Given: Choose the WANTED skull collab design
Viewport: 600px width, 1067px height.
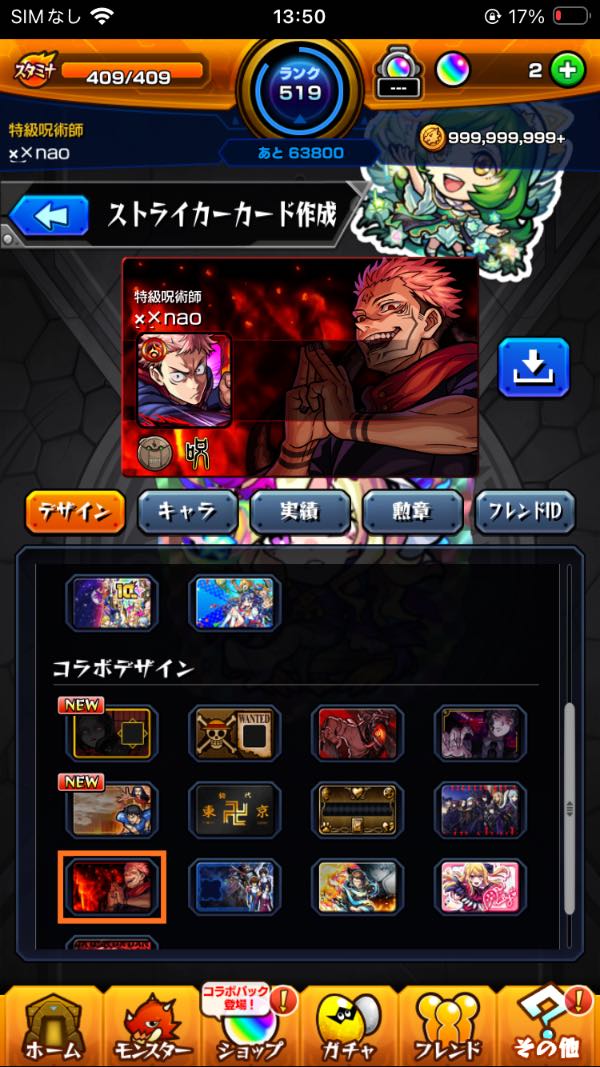Looking at the screenshot, I should (235, 734).
